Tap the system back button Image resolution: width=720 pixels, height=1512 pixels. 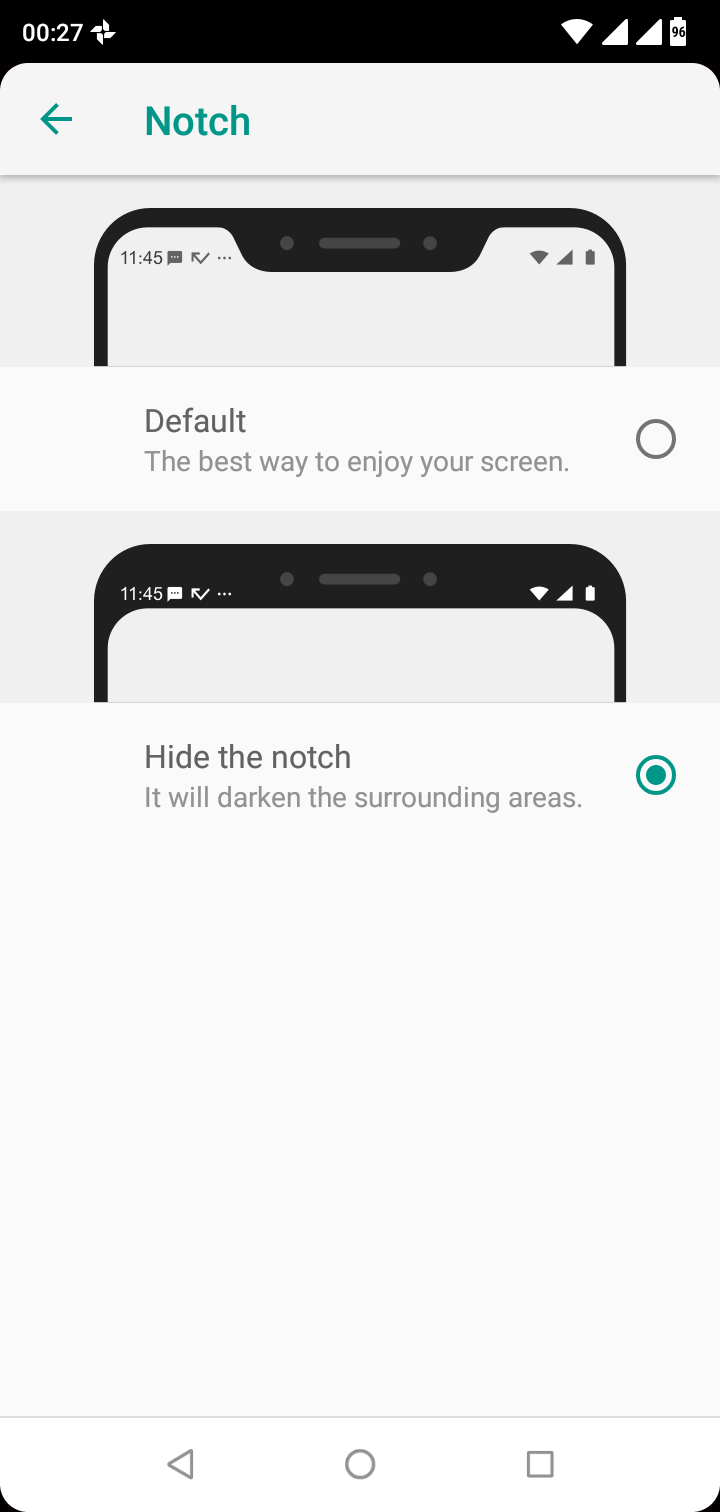coord(180,1464)
